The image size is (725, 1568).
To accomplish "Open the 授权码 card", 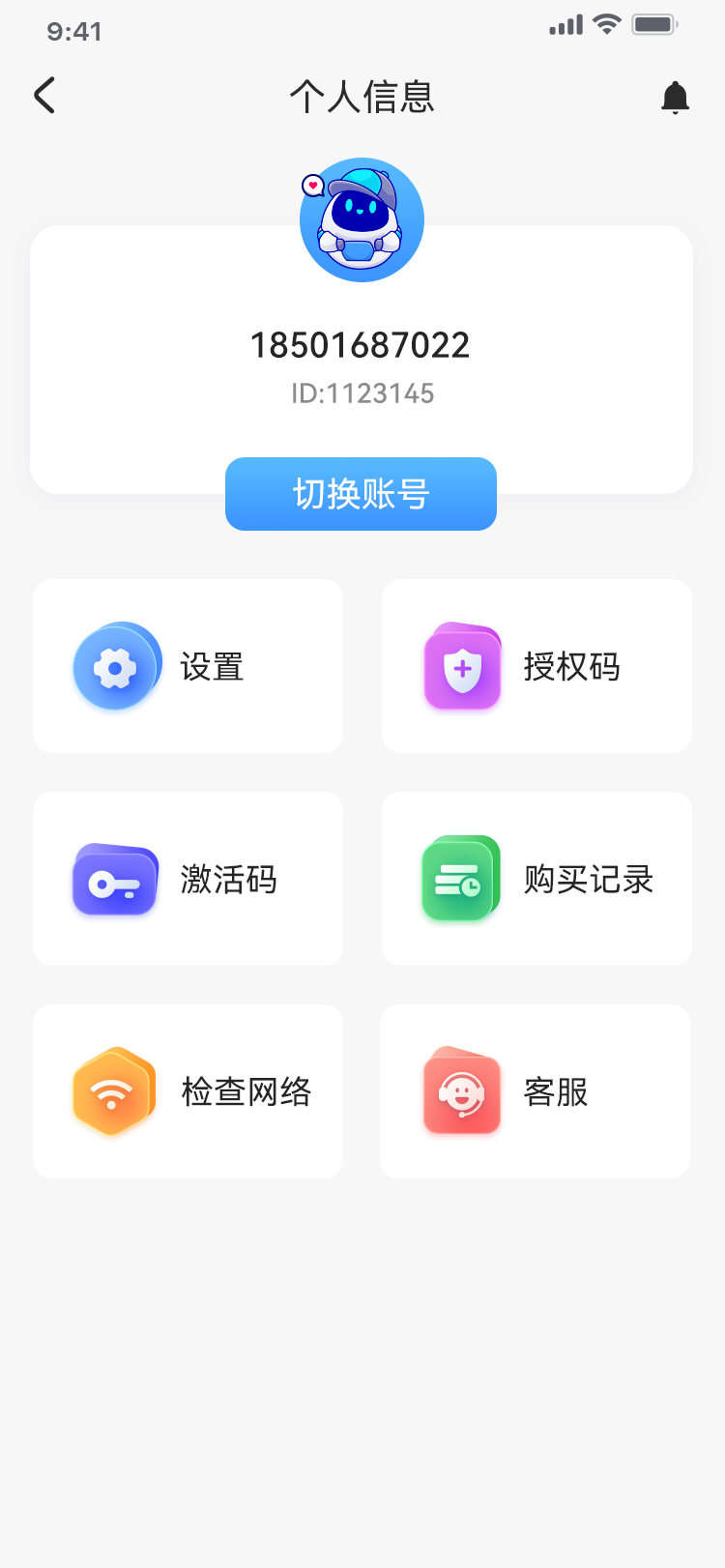I will tap(536, 666).
